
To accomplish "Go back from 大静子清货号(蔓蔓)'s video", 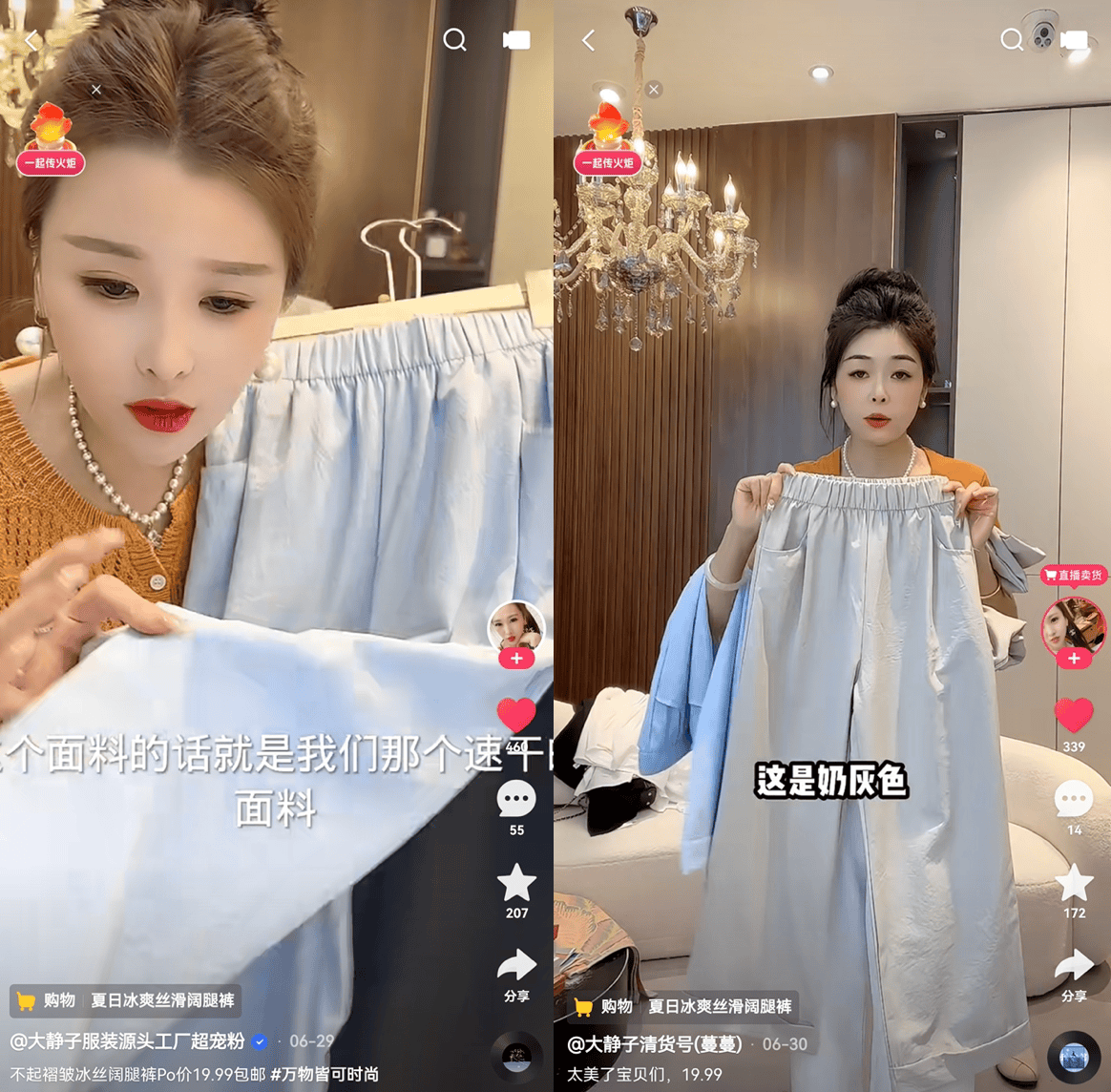I will pos(589,40).
